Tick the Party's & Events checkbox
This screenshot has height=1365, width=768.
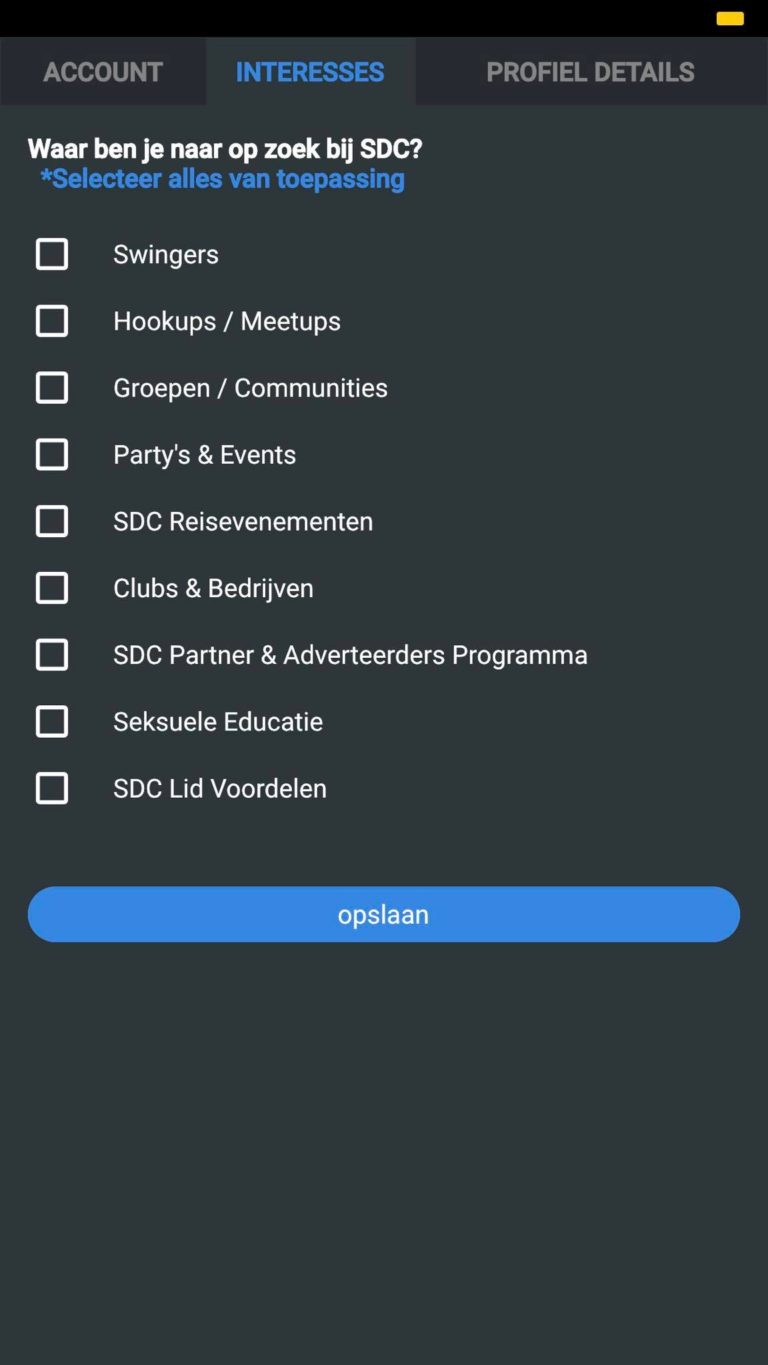point(52,454)
